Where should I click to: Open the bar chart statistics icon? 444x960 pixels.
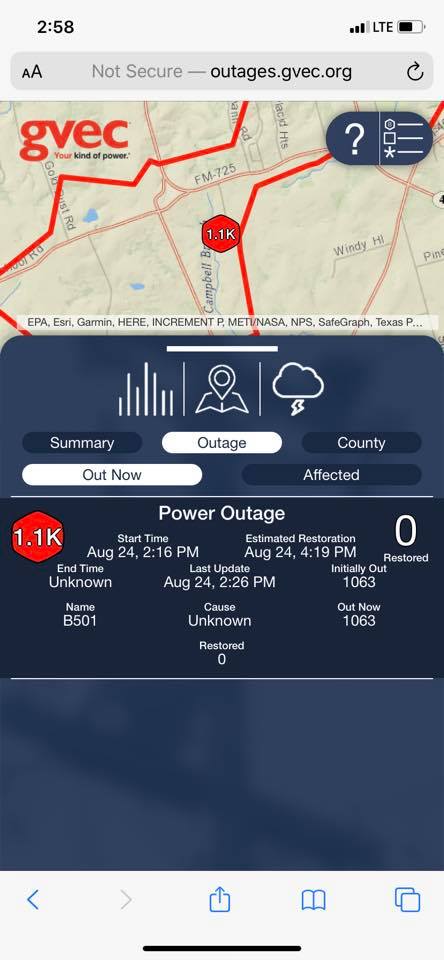pyautogui.click(x=146, y=389)
